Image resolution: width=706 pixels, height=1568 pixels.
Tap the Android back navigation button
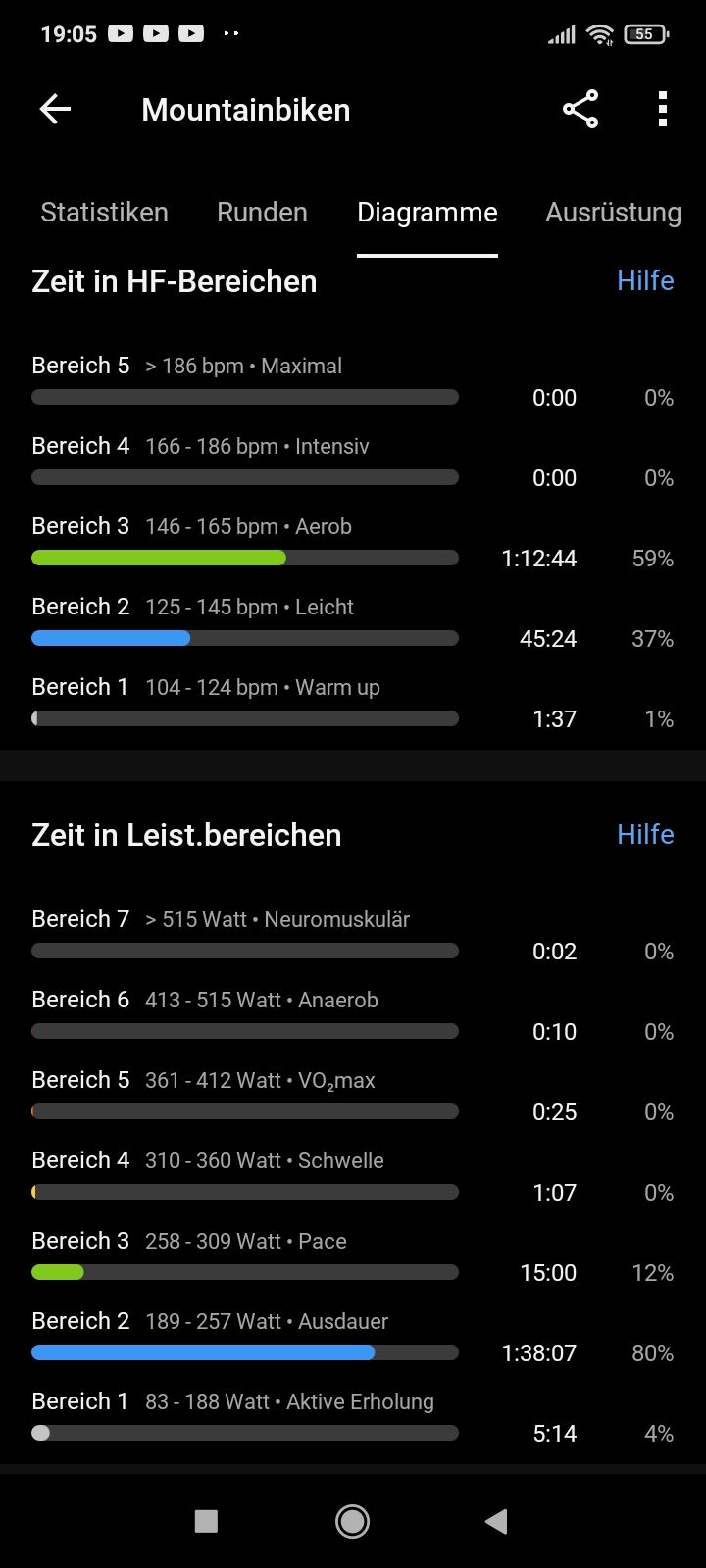[496, 1521]
